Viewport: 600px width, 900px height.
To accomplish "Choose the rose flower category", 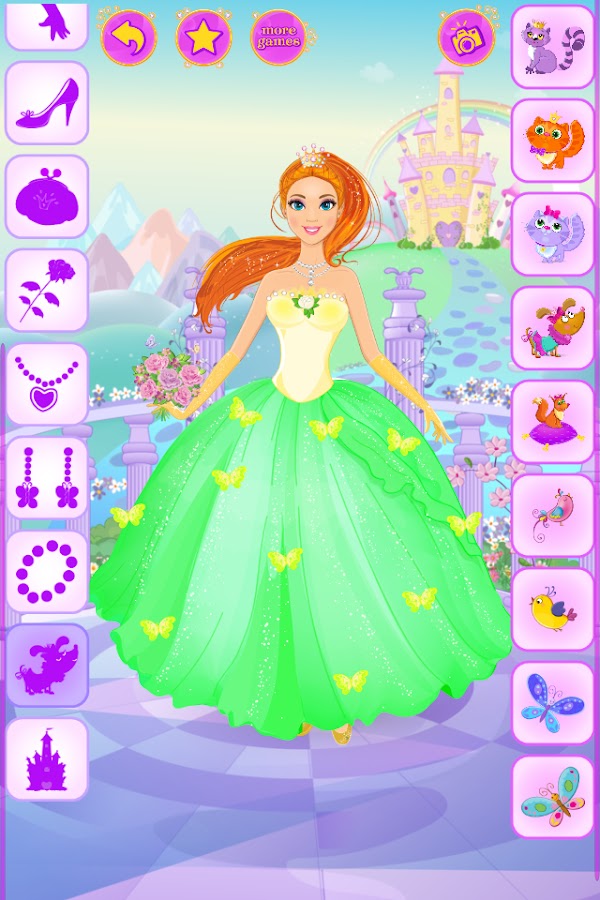I will tap(47, 290).
